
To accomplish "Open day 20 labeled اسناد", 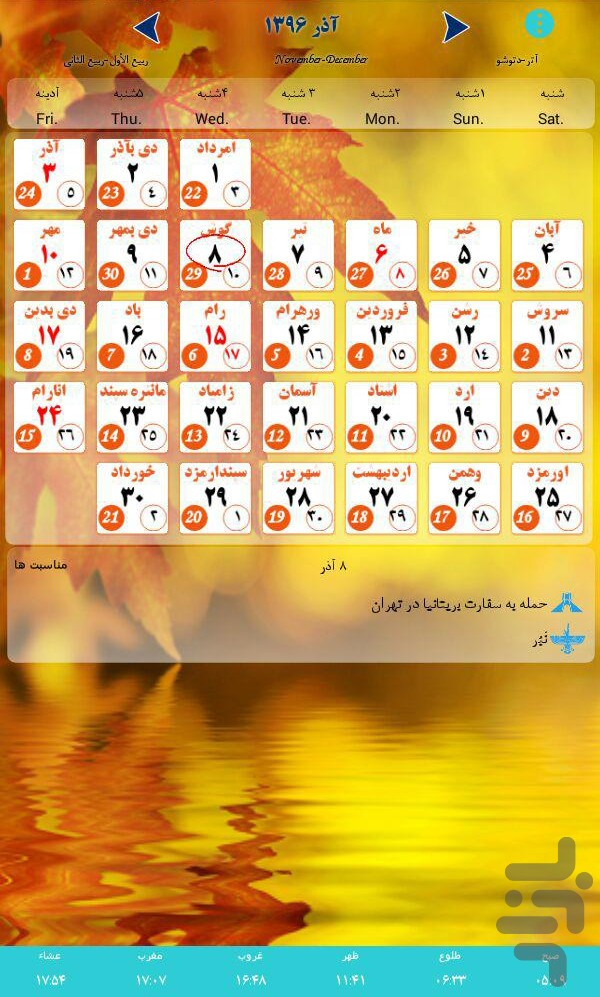I will click(x=381, y=417).
